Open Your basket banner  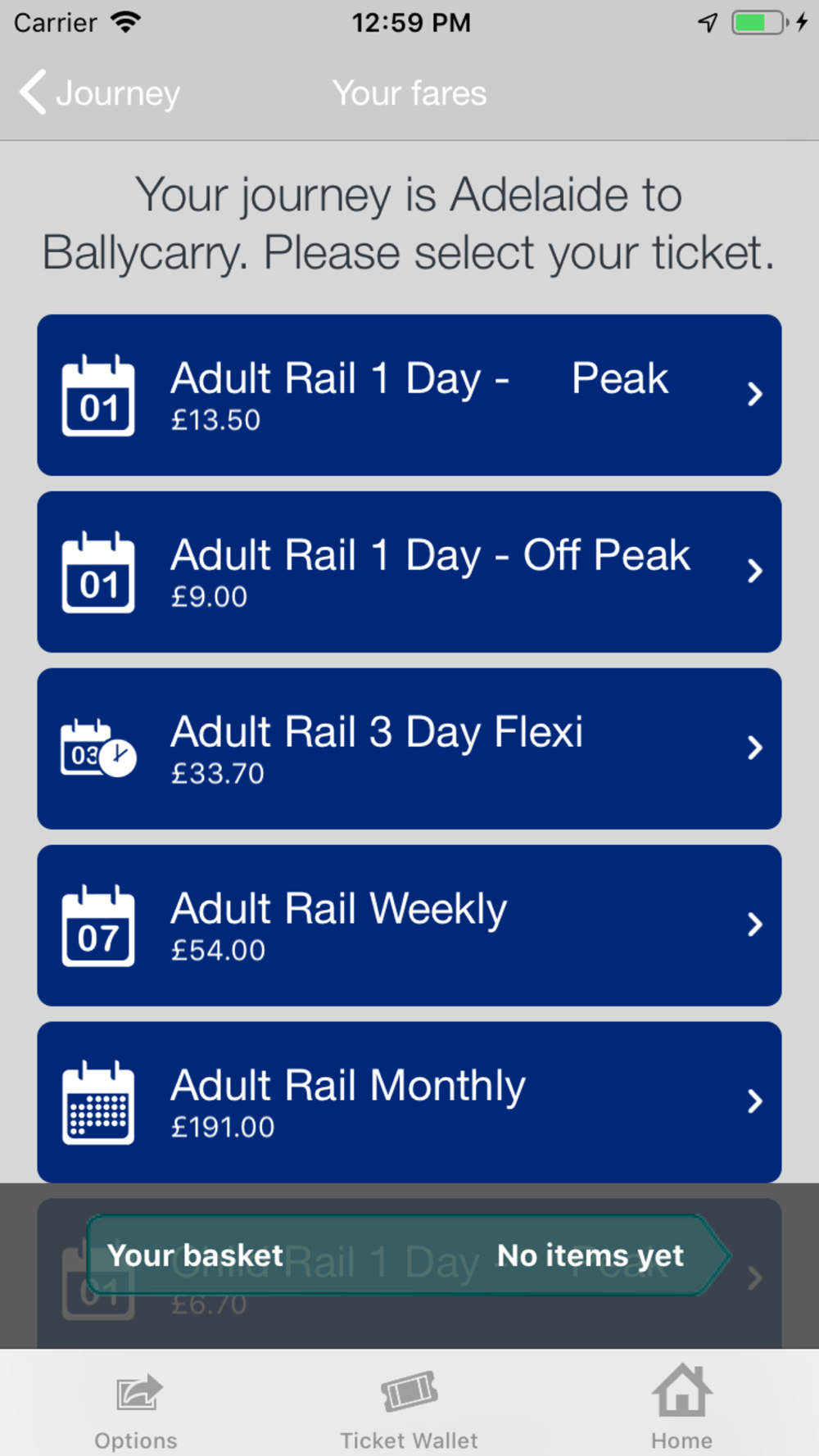pyautogui.click(x=407, y=1255)
